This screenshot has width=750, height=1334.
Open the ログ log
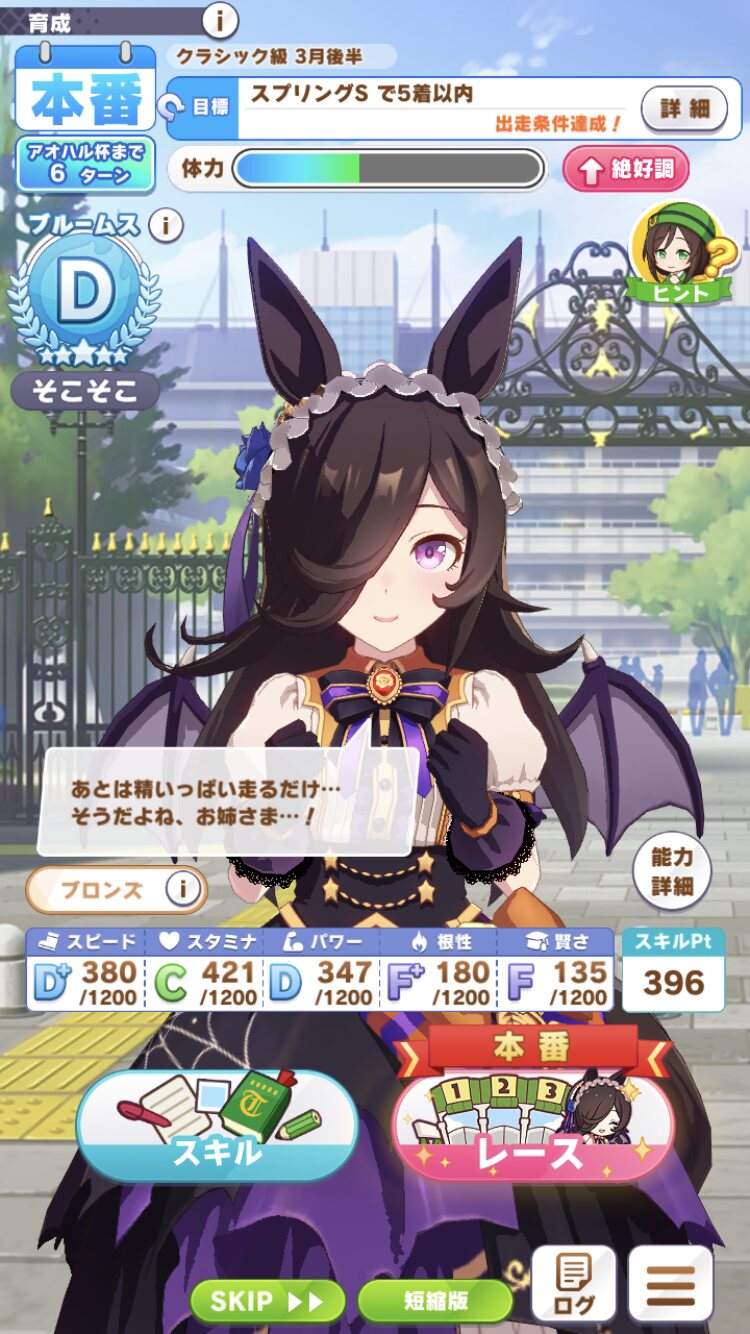573,1284
